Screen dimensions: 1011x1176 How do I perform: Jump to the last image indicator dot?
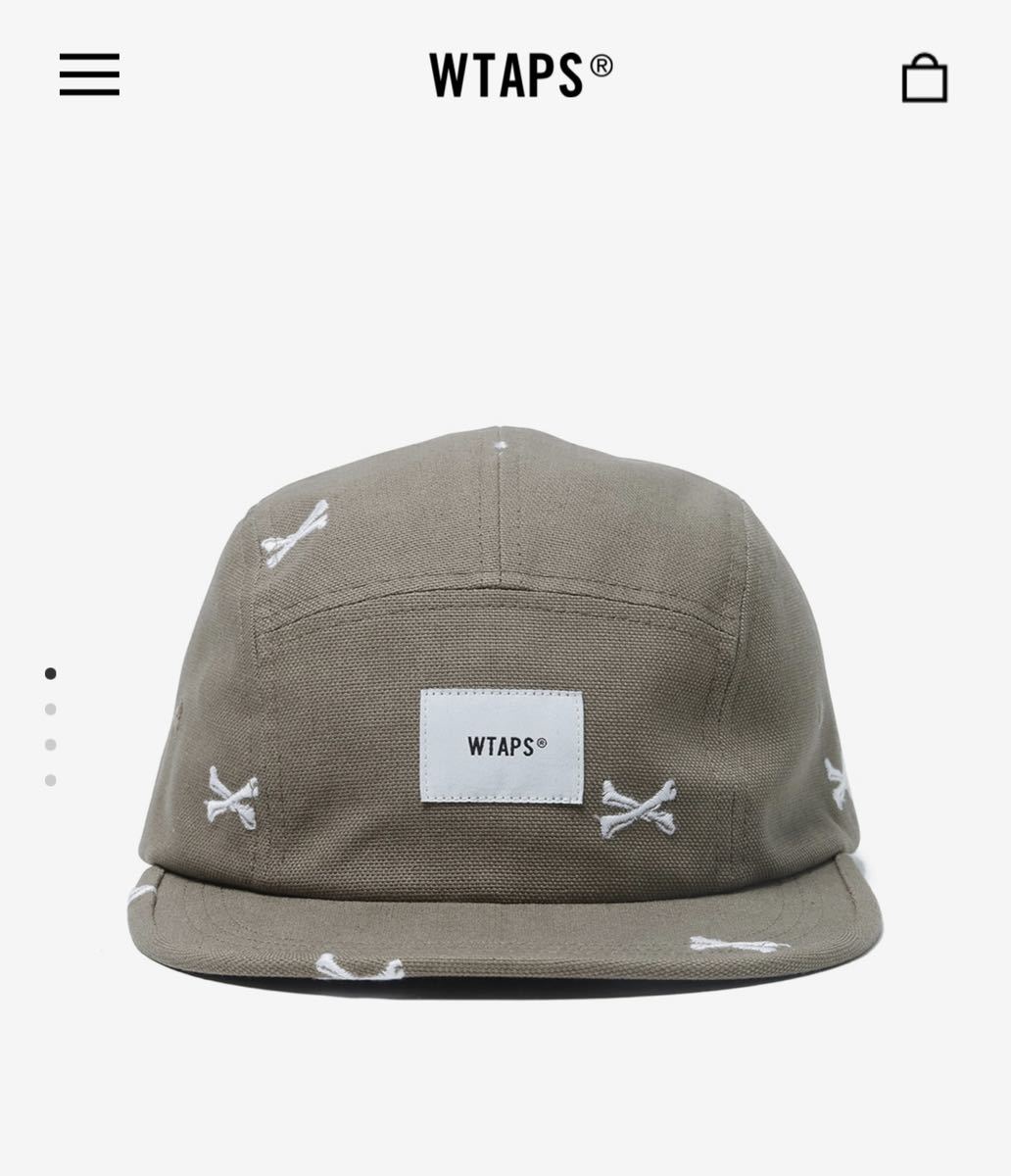coord(51,780)
